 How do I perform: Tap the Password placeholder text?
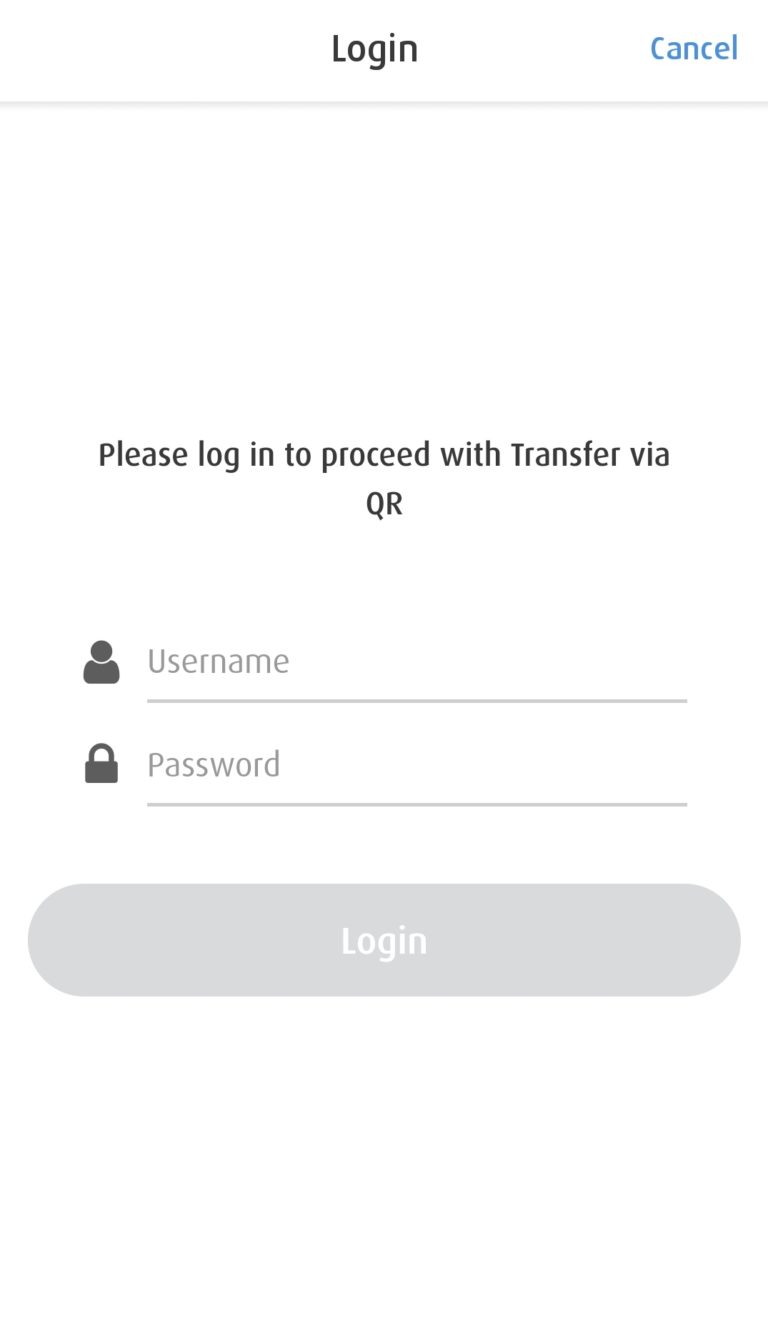[213, 764]
